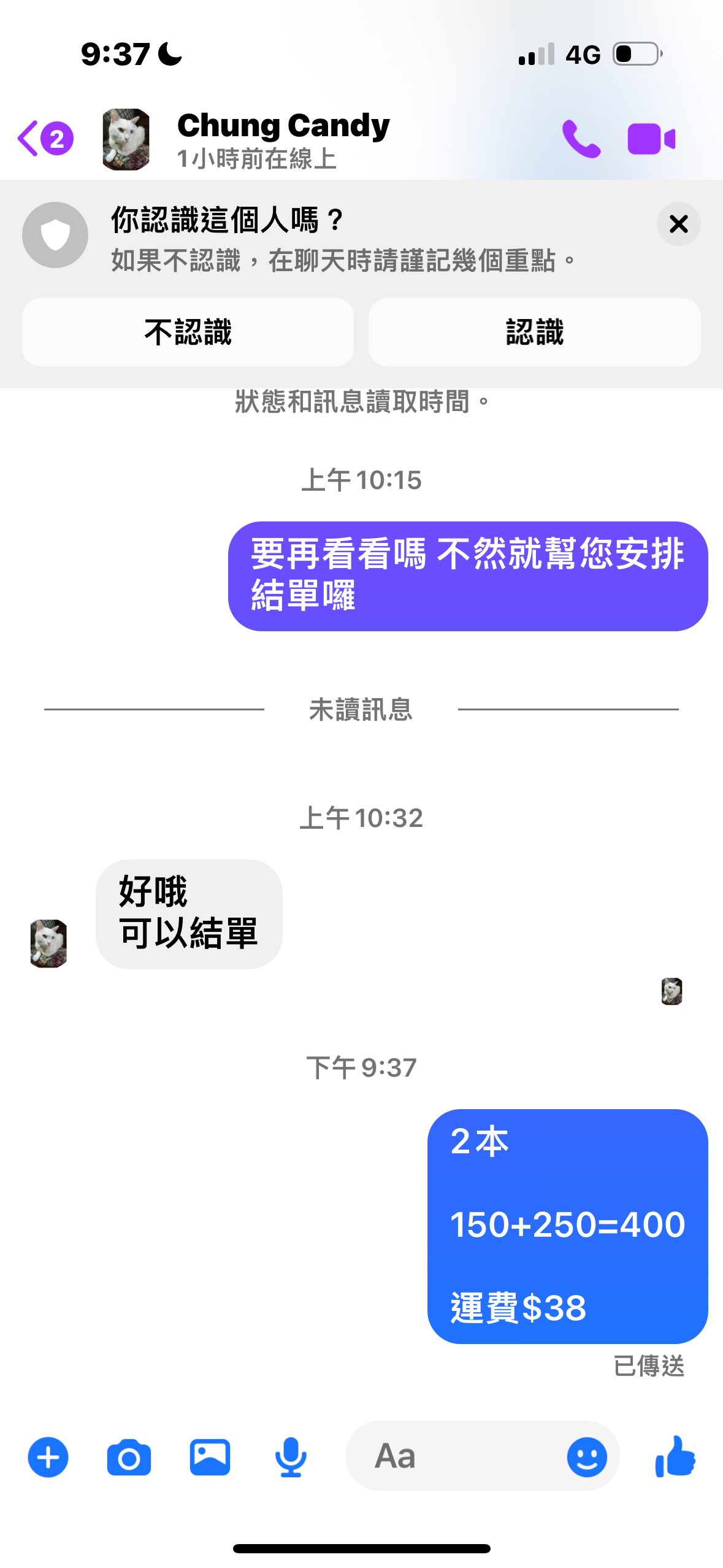This screenshot has width=723, height=1568.
Task: Launch the camera to take a photo
Action: point(129,1457)
